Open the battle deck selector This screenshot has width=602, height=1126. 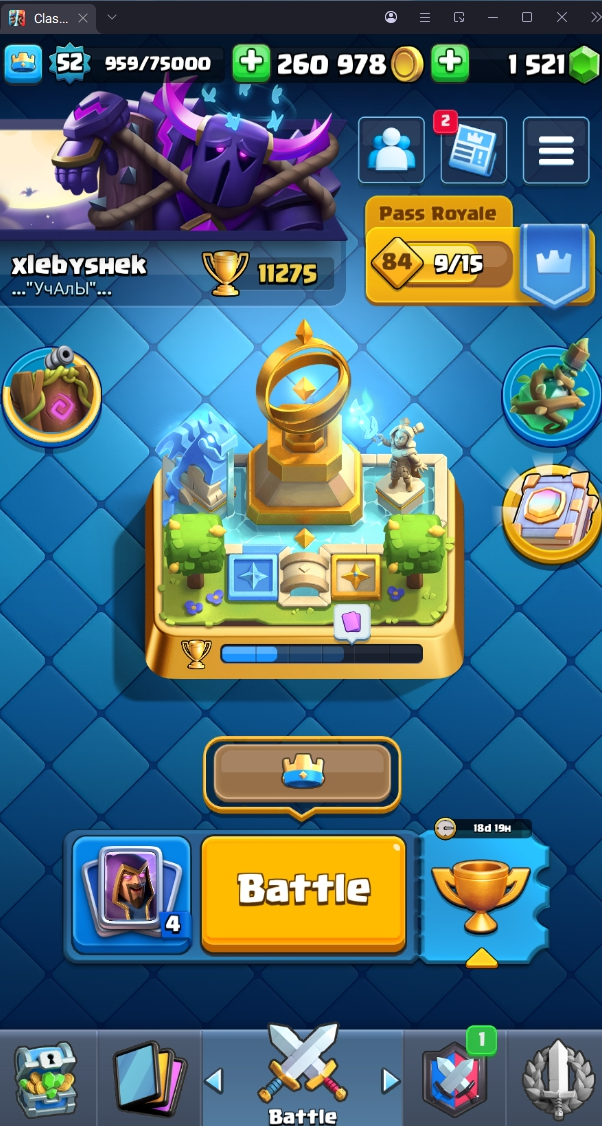click(x=131, y=893)
